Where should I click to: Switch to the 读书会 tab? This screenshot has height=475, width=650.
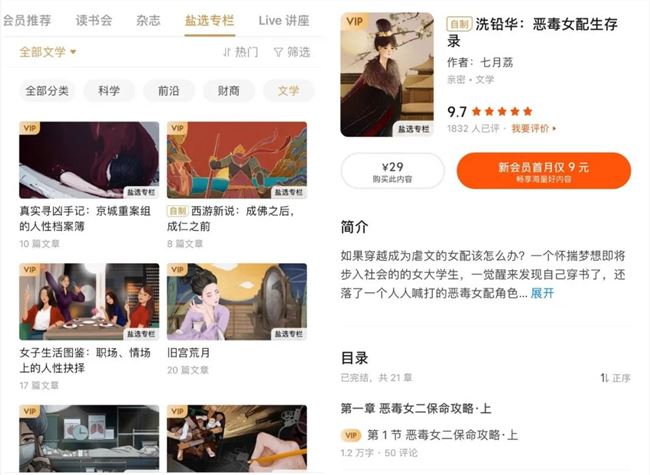[x=94, y=20]
